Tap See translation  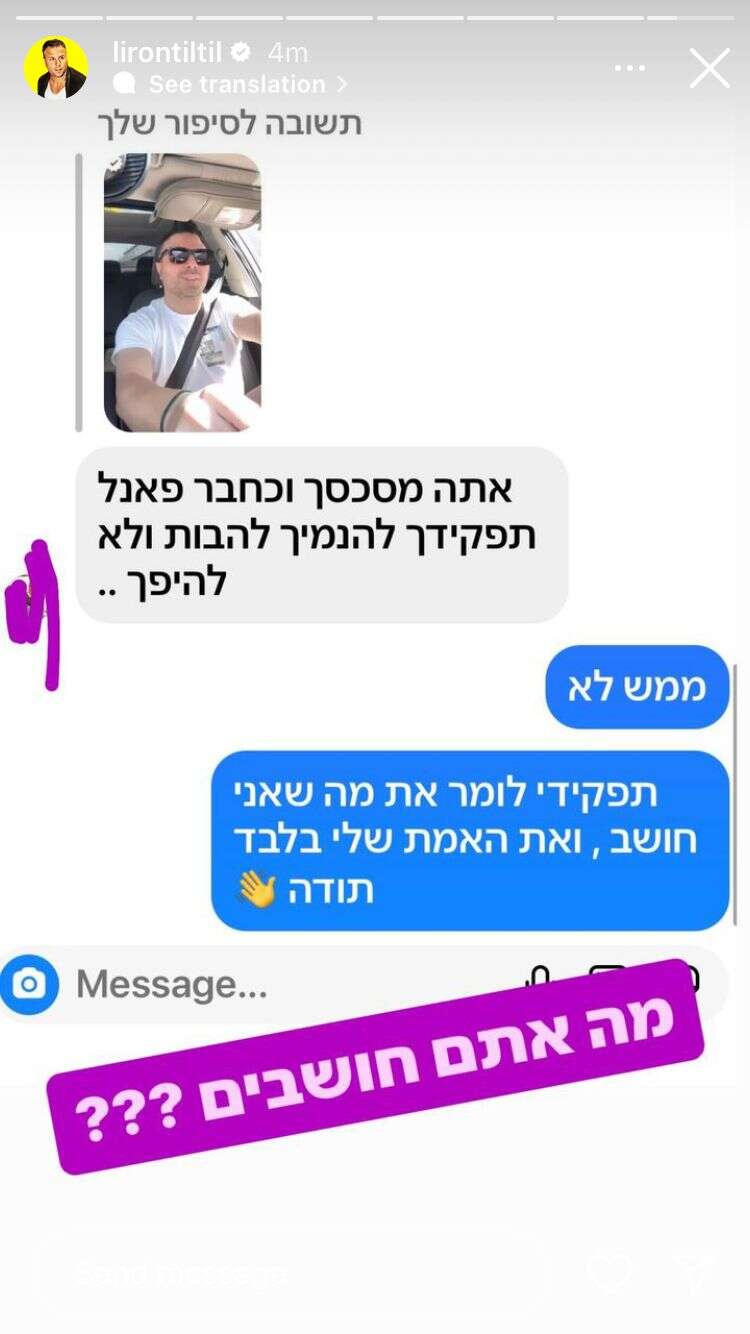pyautogui.click(x=237, y=84)
